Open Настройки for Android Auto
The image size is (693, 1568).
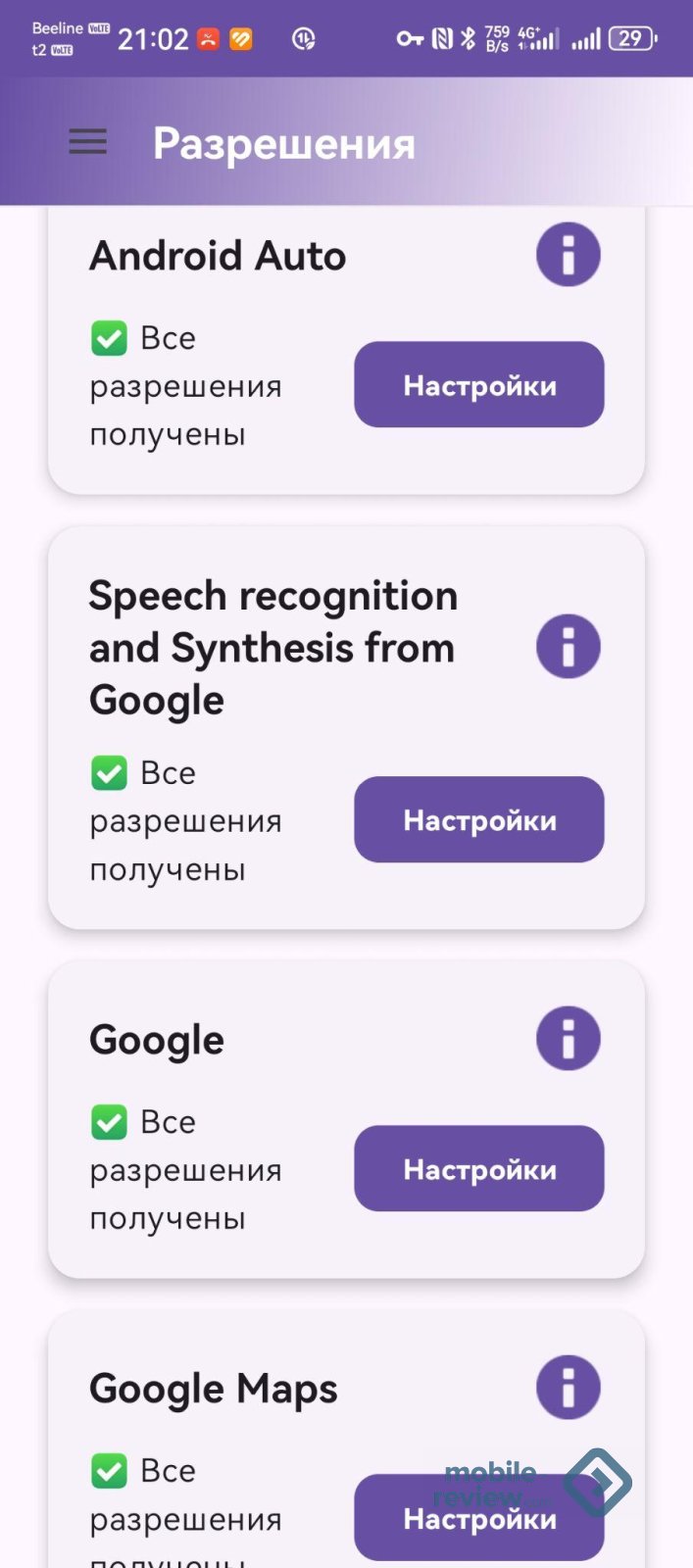point(479,385)
